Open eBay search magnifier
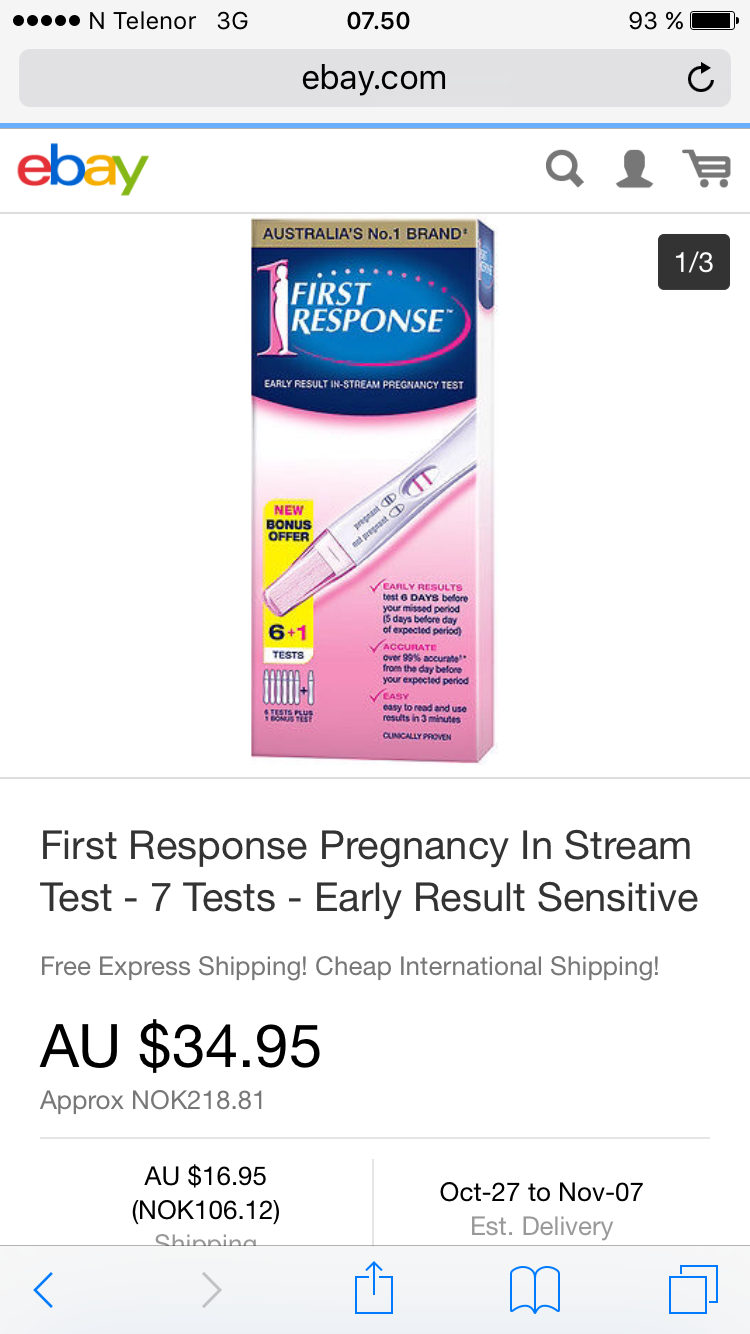Image resolution: width=750 pixels, height=1334 pixels. pos(565,168)
